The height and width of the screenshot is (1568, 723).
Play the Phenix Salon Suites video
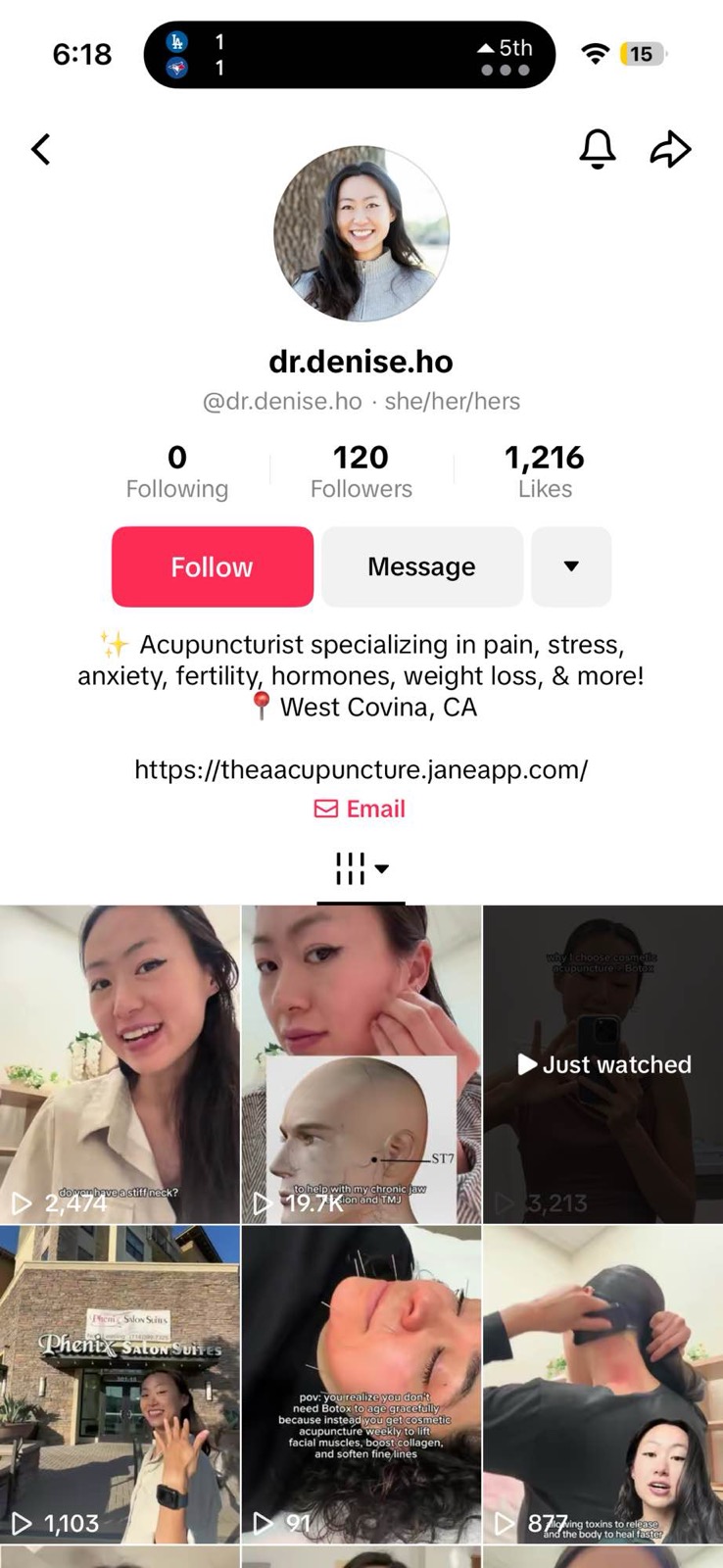coord(120,1384)
